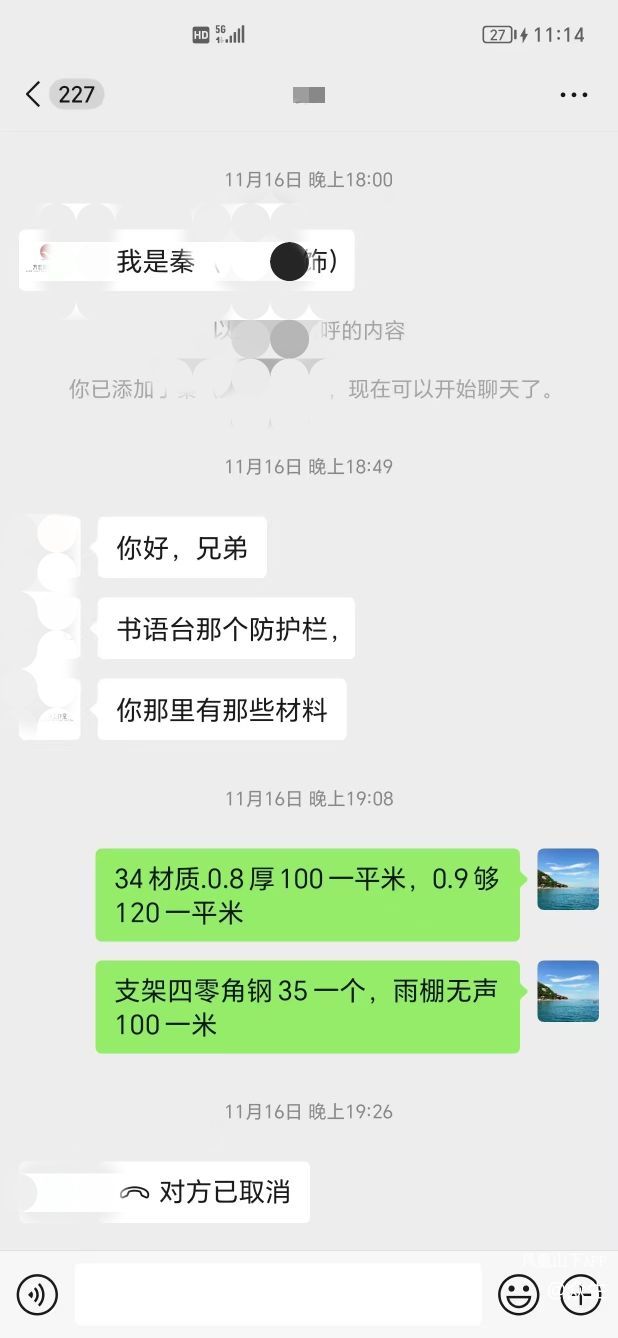Tap the cancelled call message 对方已取消
The height and width of the screenshot is (1338, 618).
[205, 1192]
